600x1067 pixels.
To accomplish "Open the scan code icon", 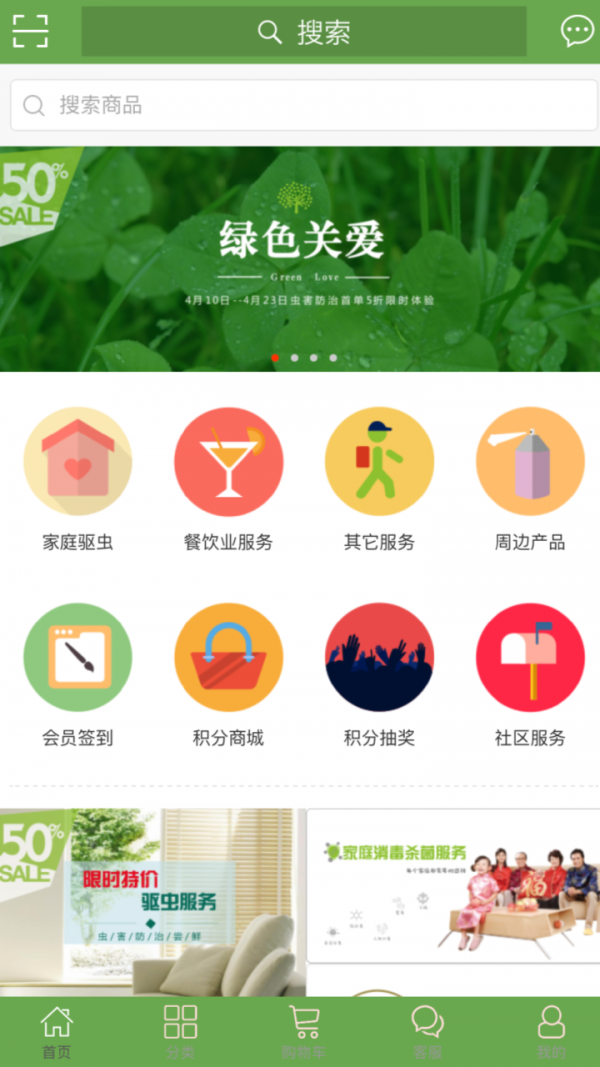I will coord(30,32).
